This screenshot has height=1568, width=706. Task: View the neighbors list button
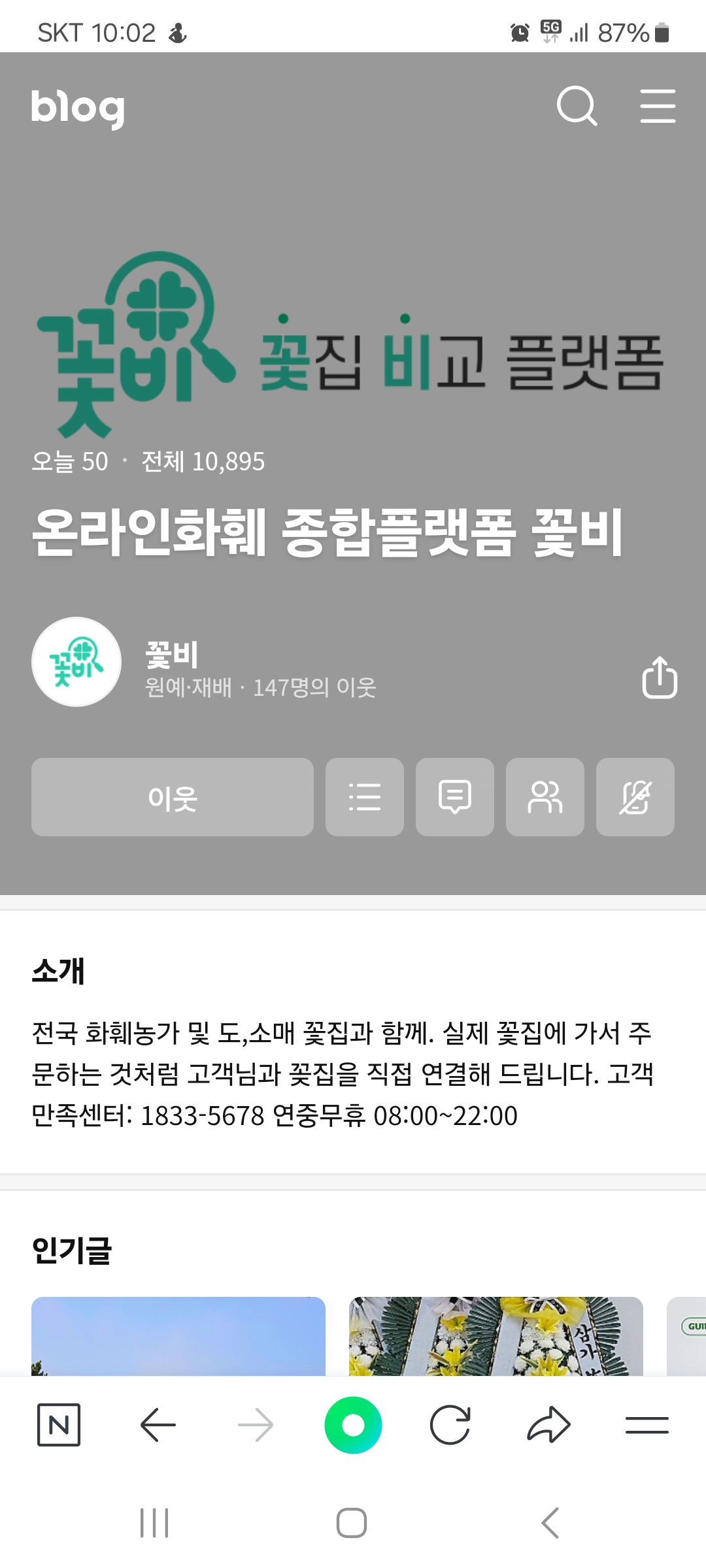coord(545,797)
